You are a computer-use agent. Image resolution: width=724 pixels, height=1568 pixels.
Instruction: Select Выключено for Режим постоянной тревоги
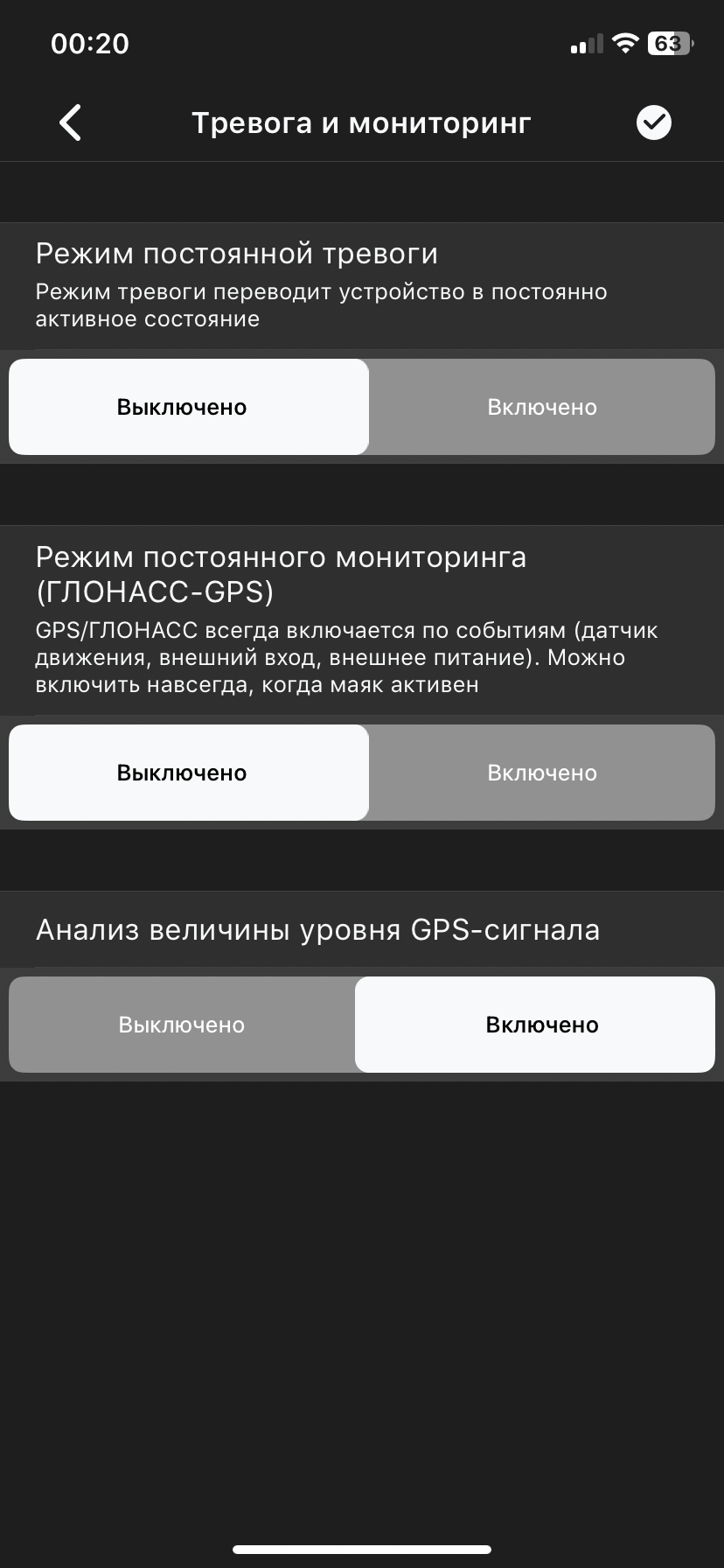[x=189, y=407]
